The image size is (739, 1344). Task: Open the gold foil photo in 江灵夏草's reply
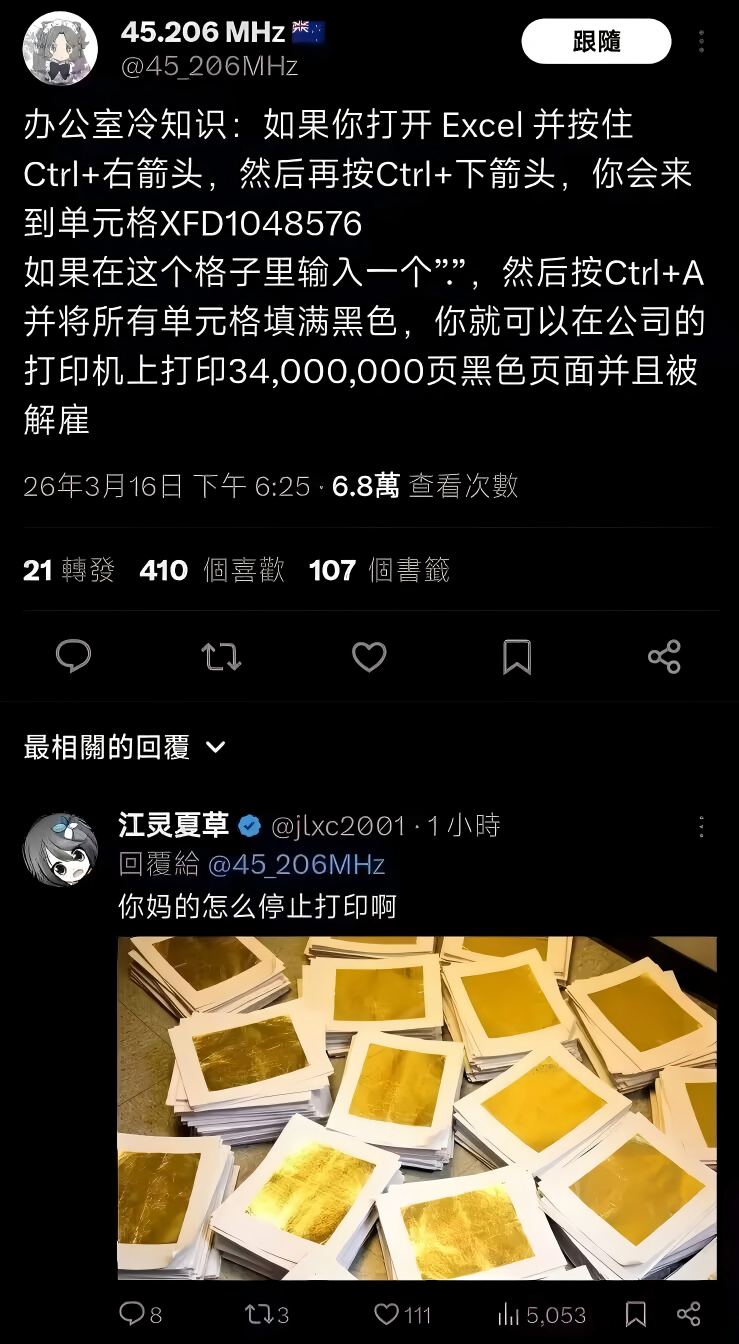click(x=417, y=1108)
